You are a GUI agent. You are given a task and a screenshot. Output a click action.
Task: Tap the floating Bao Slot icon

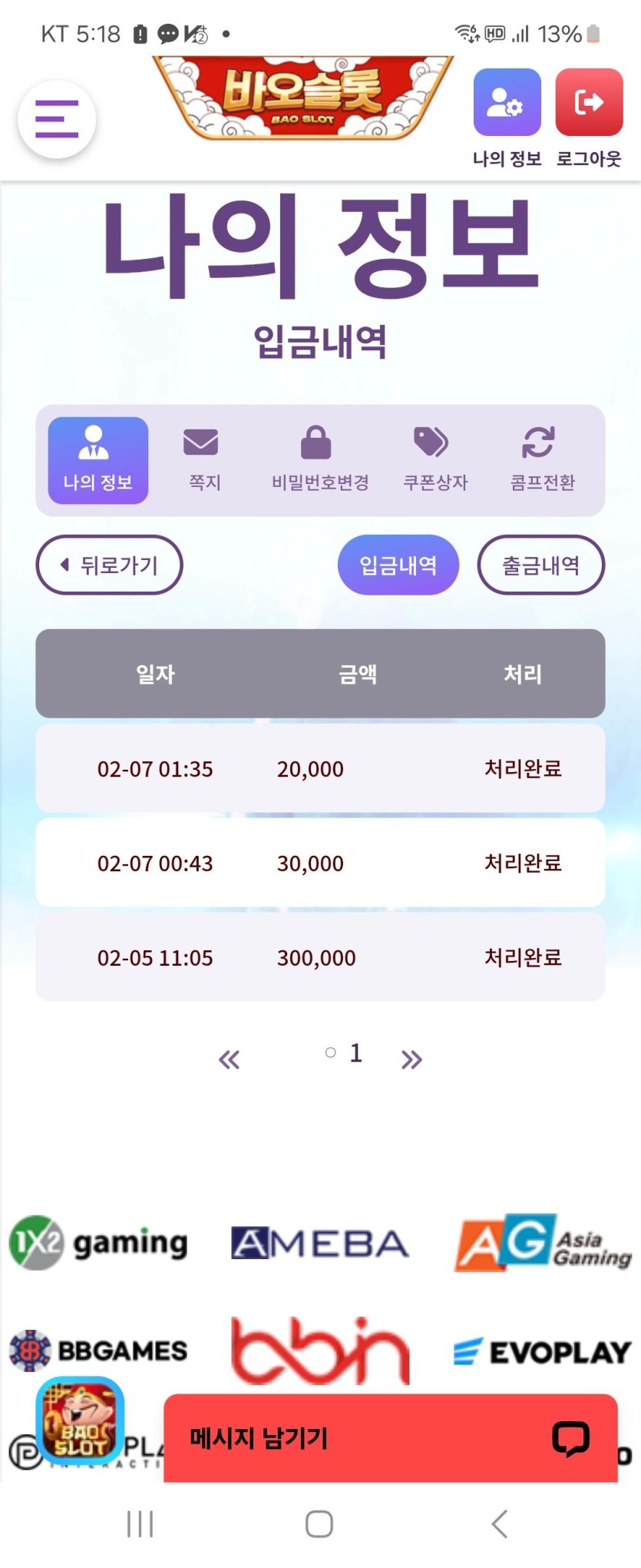80,1420
